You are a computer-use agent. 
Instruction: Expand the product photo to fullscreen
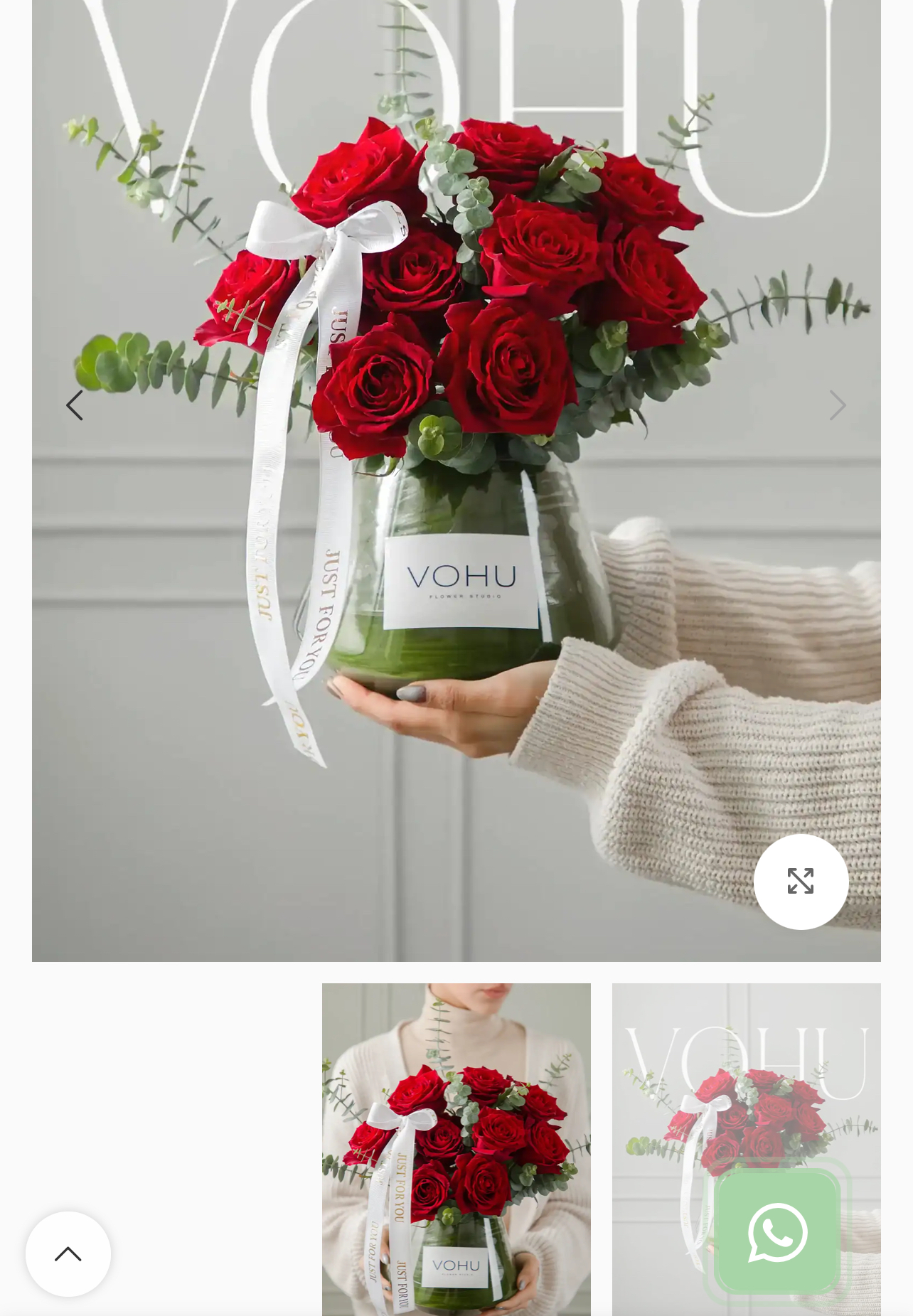(x=801, y=881)
